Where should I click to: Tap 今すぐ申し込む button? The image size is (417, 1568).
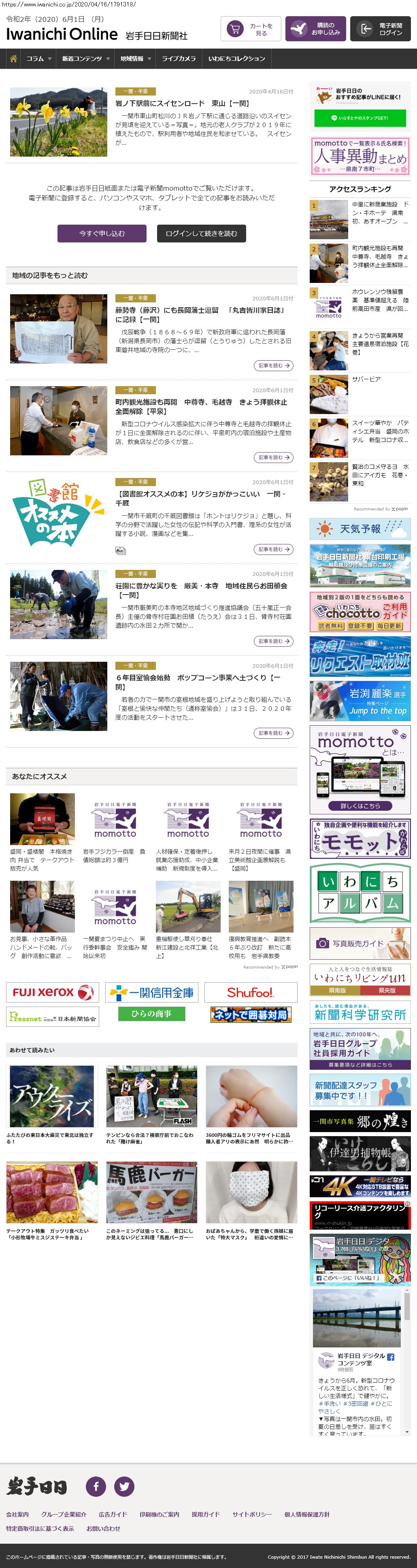pos(102,233)
